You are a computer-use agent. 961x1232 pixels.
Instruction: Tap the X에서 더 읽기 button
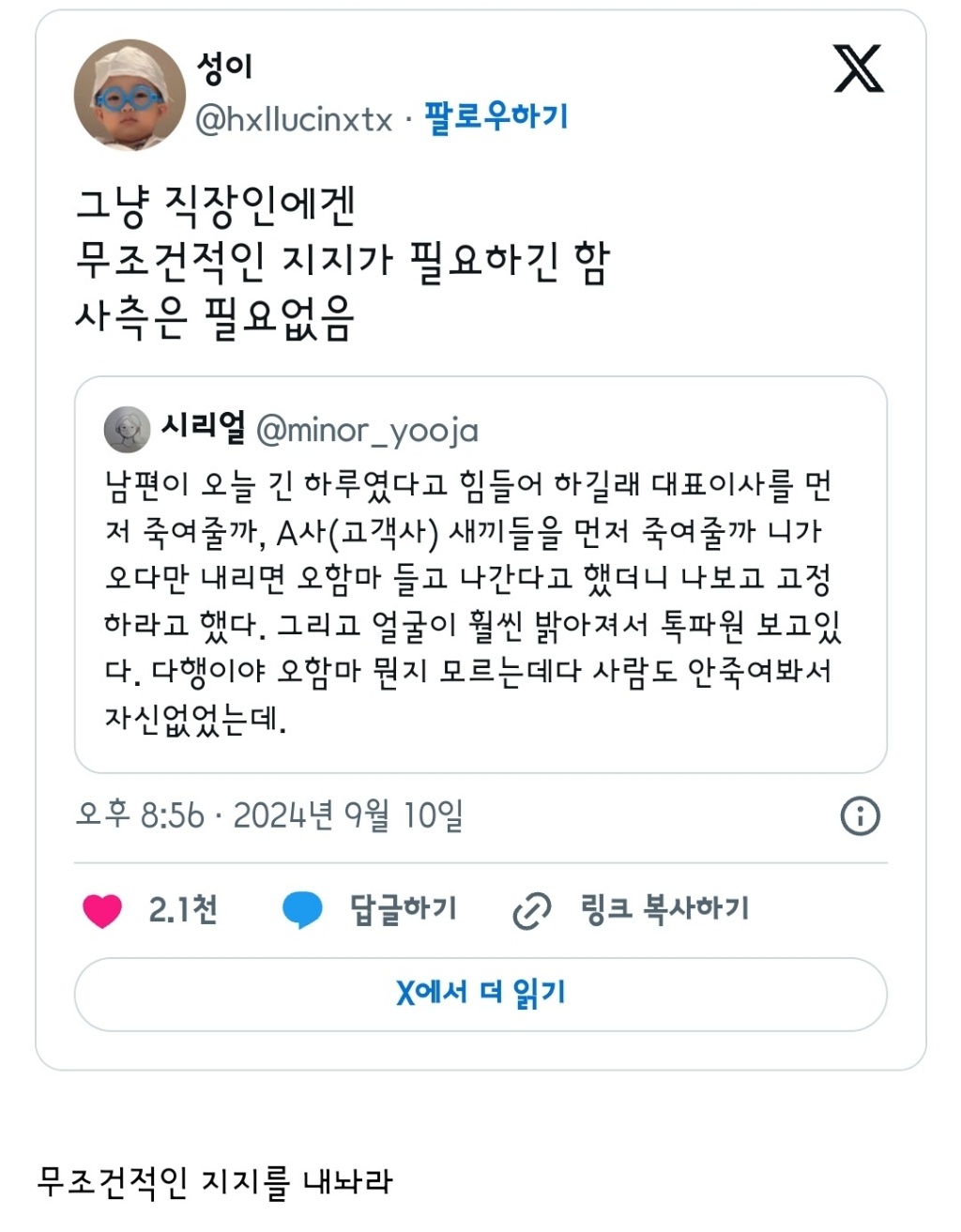tap(480, 994)
